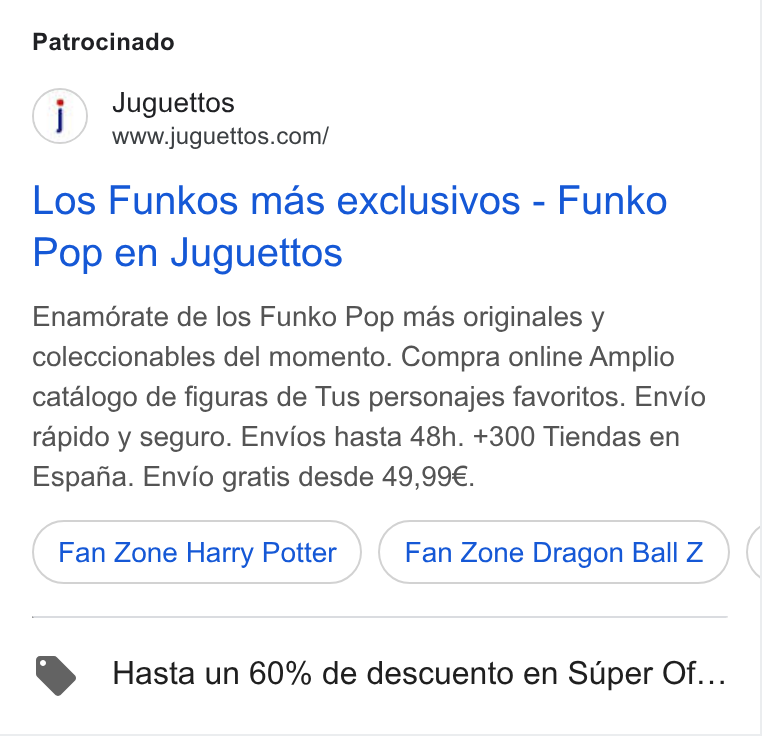Select the Fan Zone Harry Potter chip
This screenshot has width=762, height=736.
pos(197,552)
